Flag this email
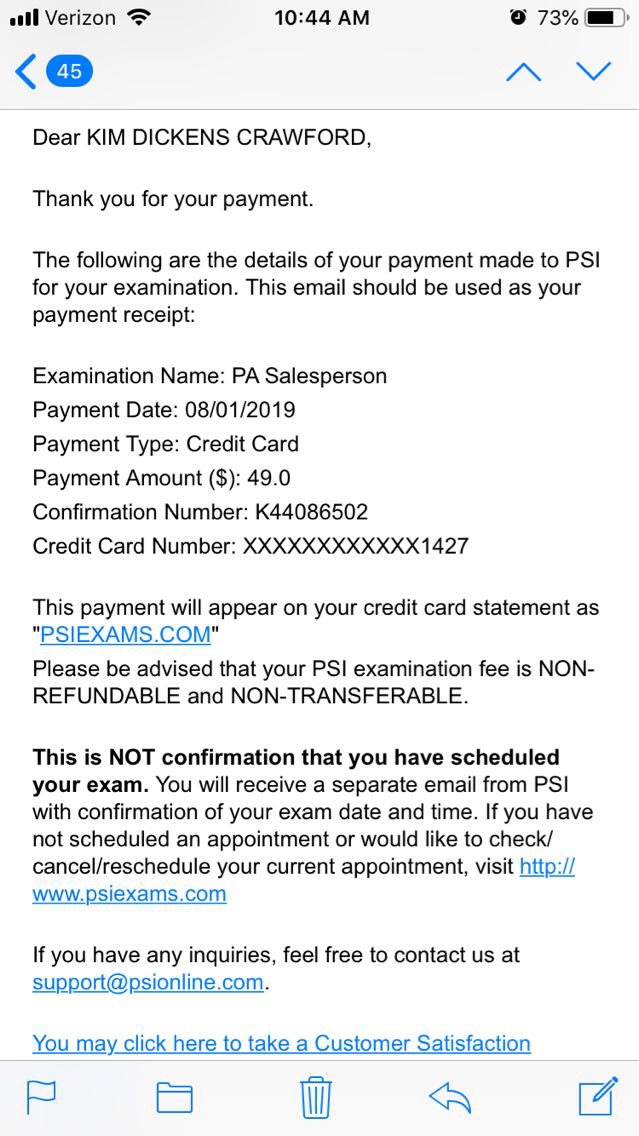The height and width of the screenshot is (1136, 639). (x=42, y=1098)
